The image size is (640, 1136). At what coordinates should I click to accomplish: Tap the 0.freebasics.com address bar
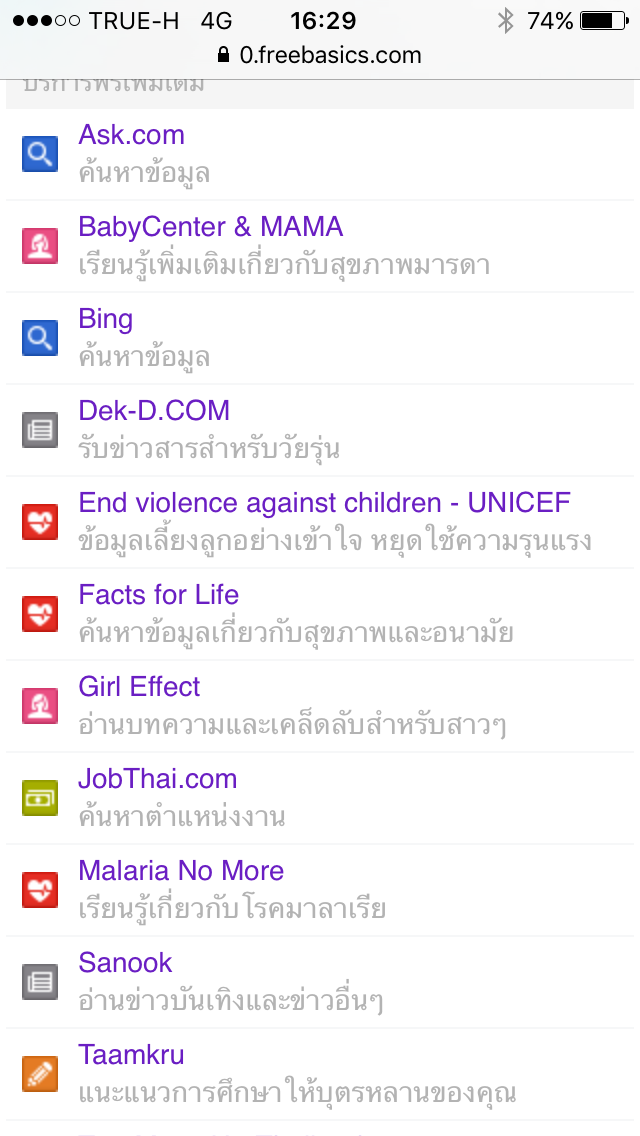[x=320, y=55]
